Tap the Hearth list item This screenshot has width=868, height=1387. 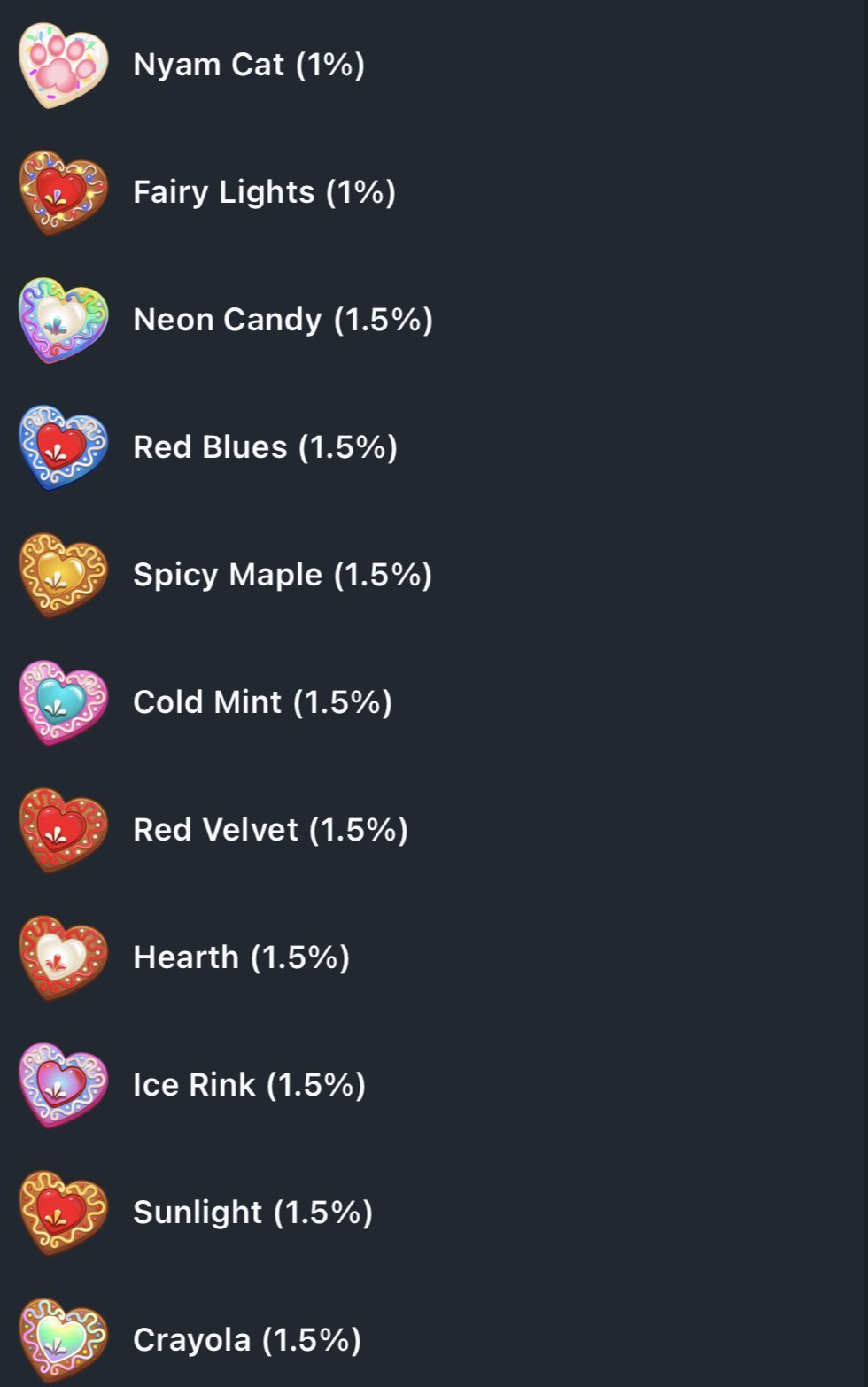click(241, 957)
